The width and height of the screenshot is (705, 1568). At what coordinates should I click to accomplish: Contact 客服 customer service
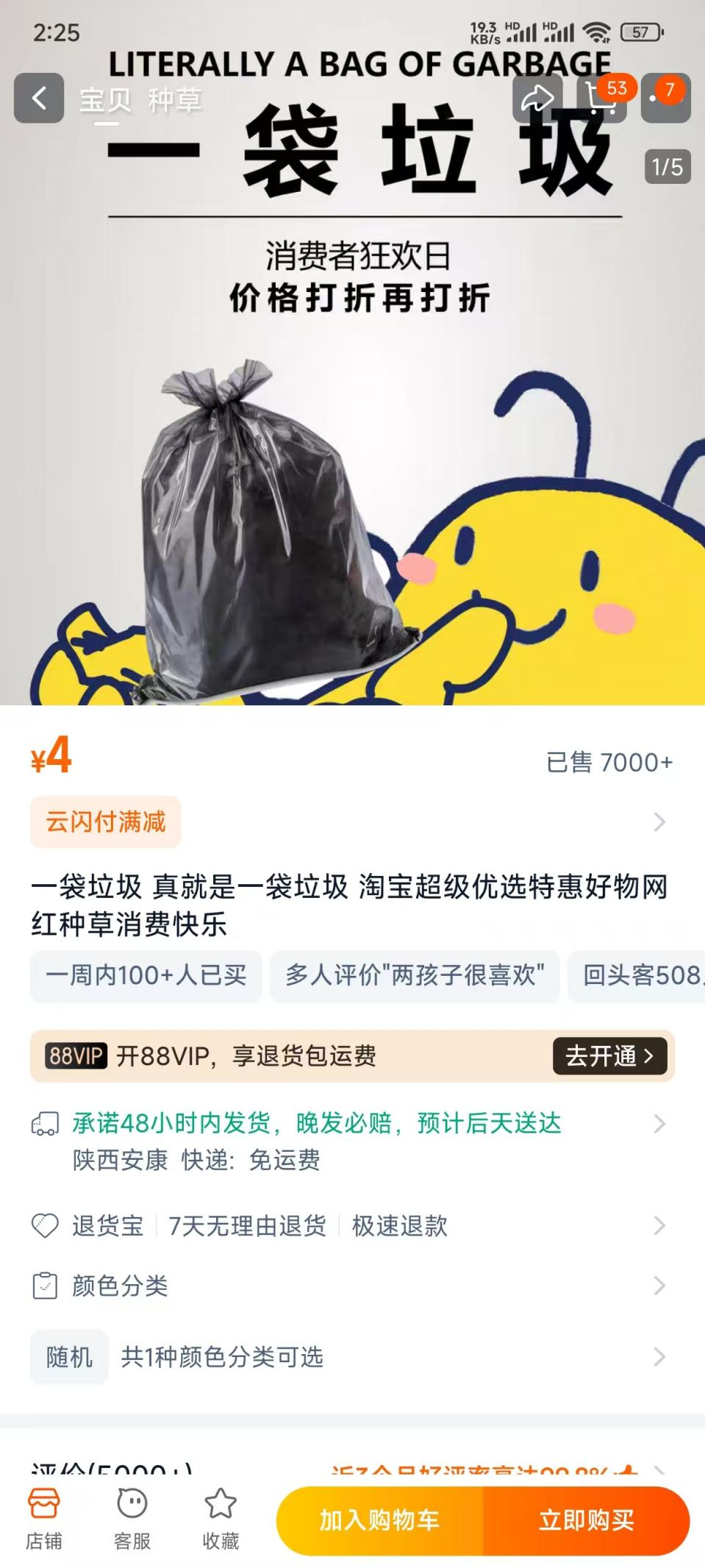[132, 1519]
